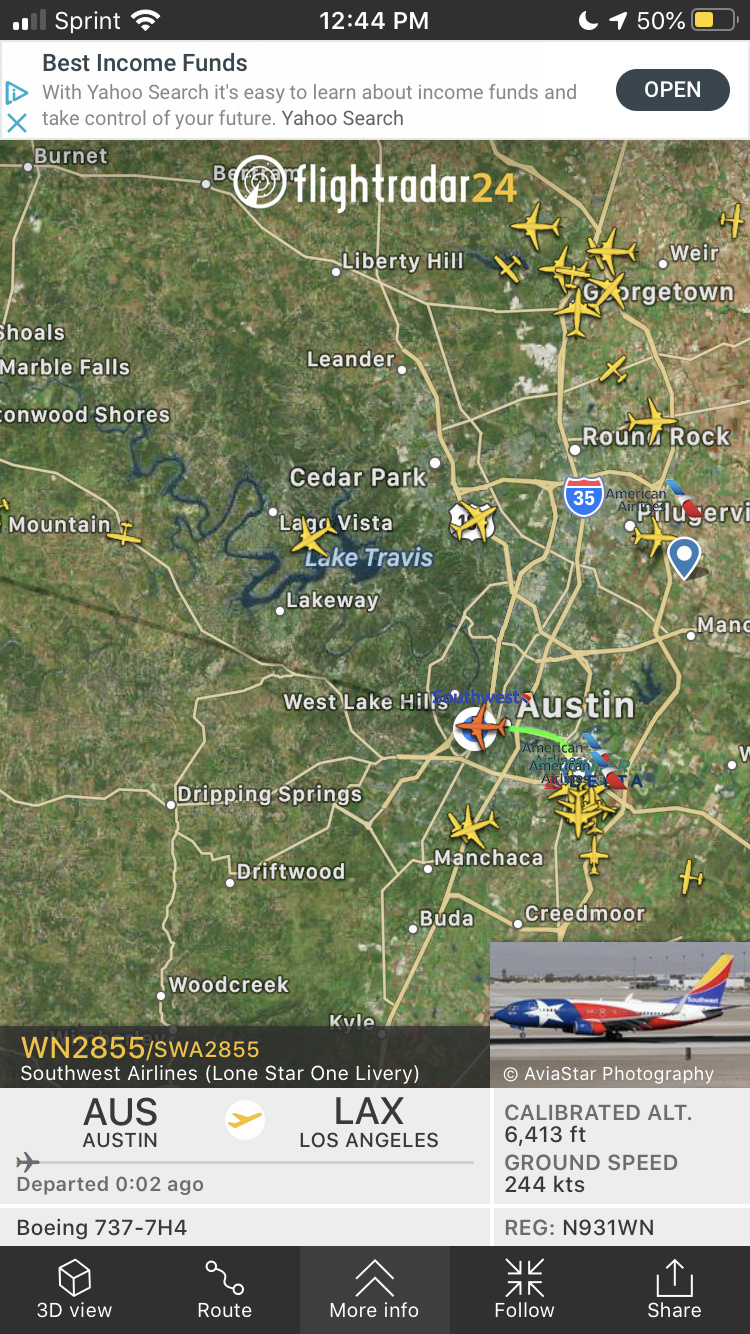Follow this flight on map
The image size is (750, 1334).
pyautogui.click(x=524, y=1289)
